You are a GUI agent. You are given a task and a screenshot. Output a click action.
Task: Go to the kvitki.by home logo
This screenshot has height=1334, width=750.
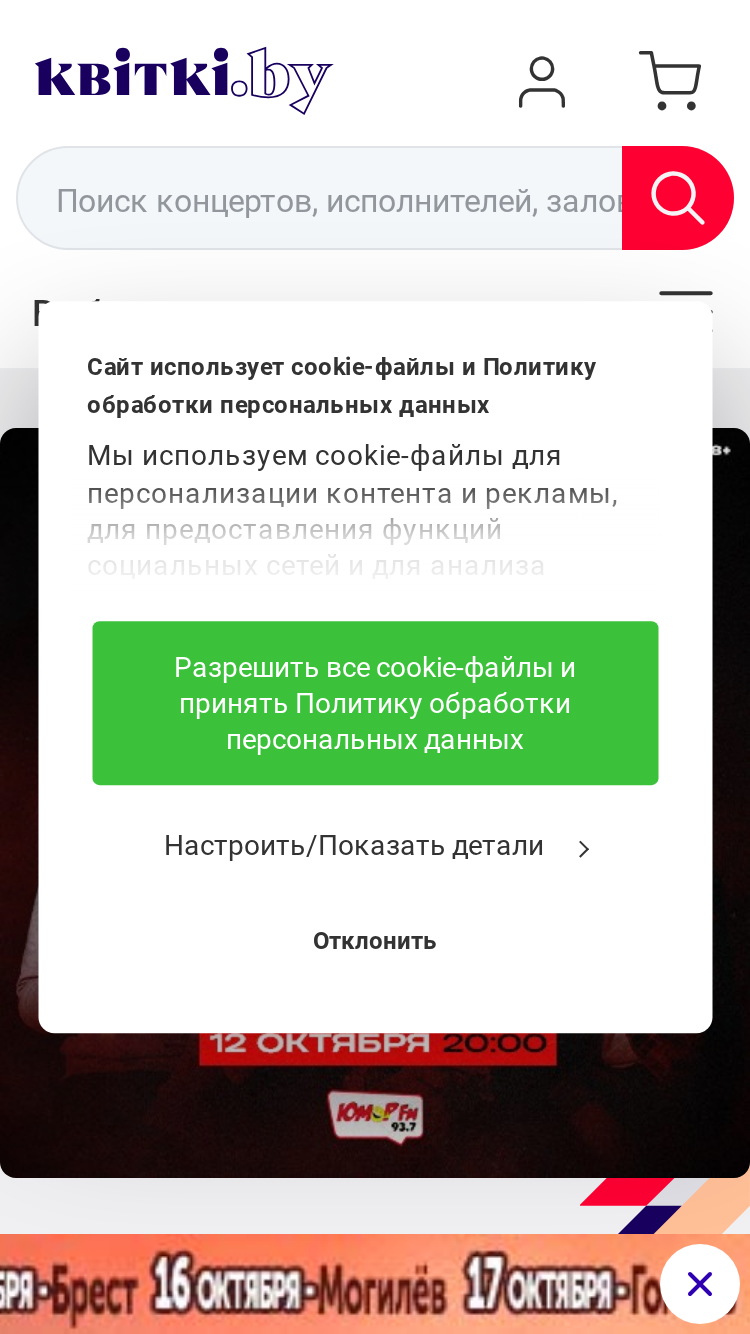[184, 79]
